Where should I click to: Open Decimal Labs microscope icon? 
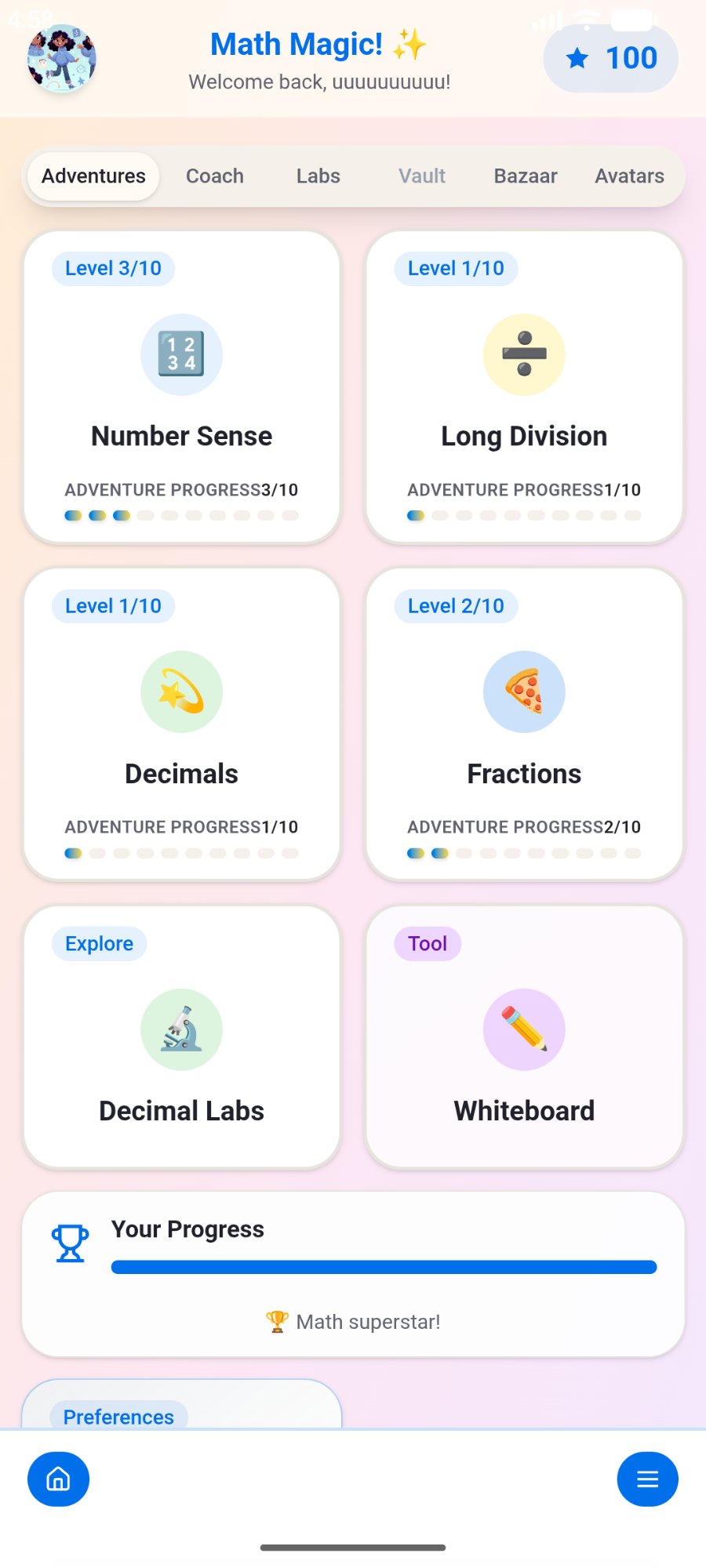[x=181, y=1029]
